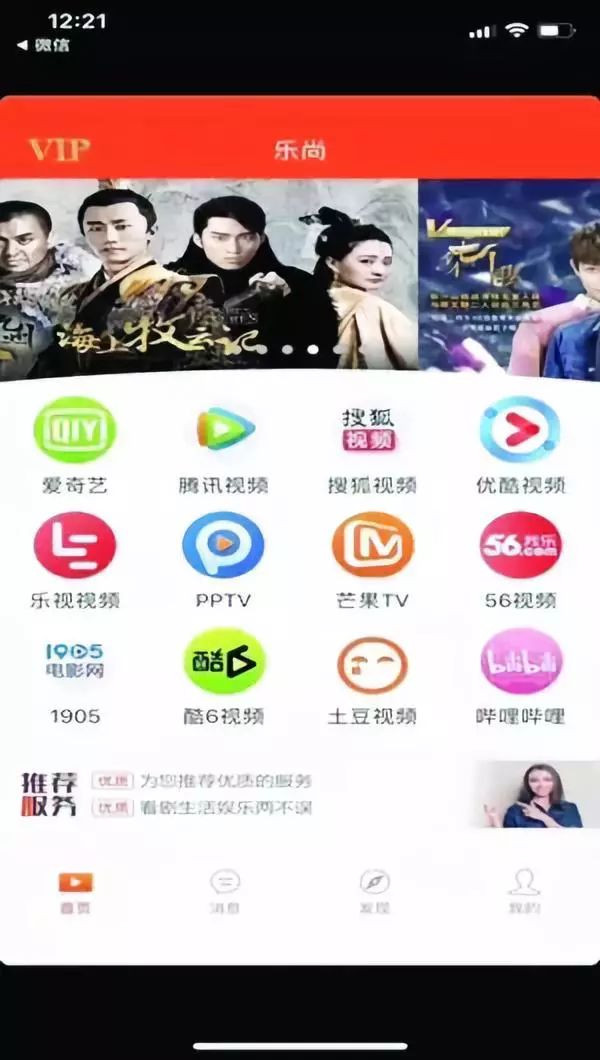Screen dimensions: 600x1060
Task: Select the 首页 home tab
Action: [76, 892]
